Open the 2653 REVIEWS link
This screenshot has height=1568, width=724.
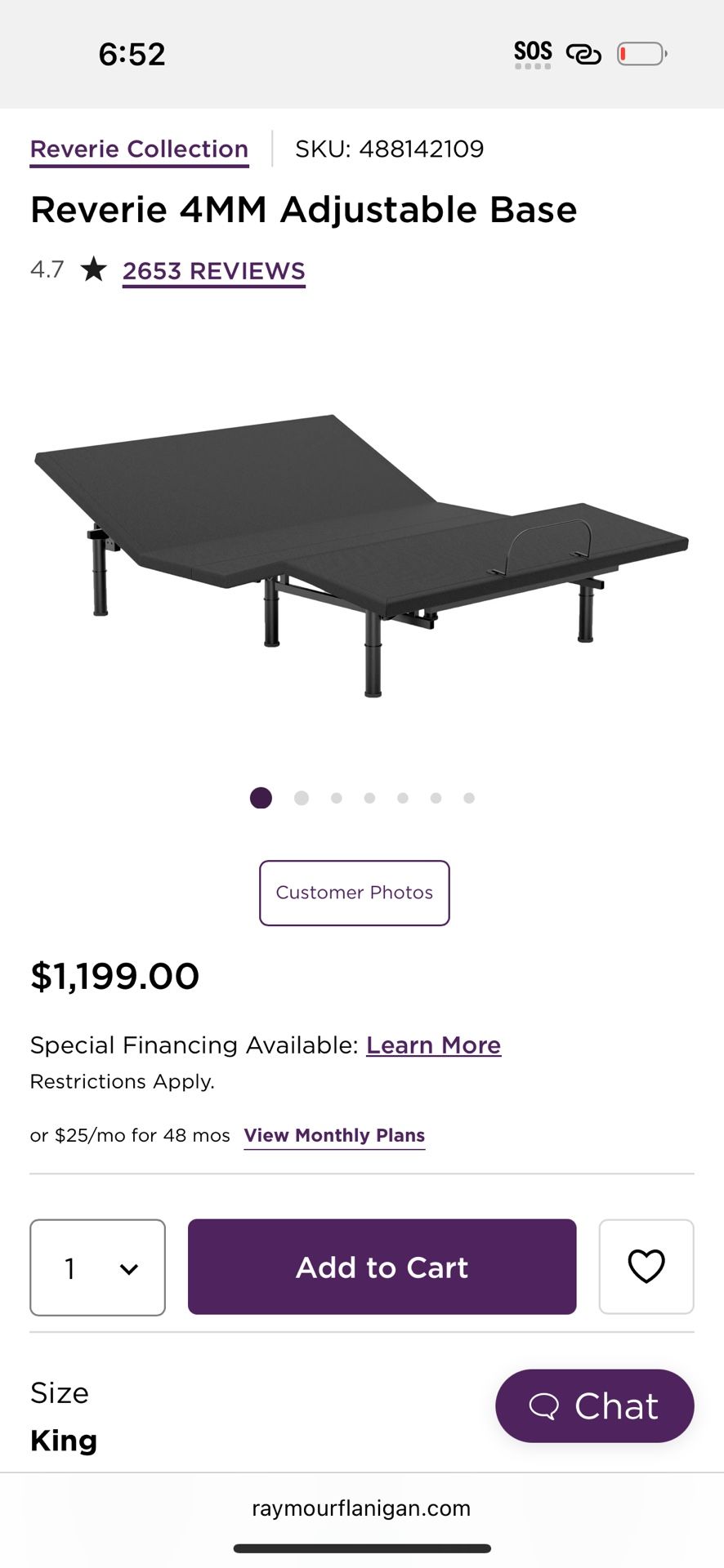click(213, 270)
